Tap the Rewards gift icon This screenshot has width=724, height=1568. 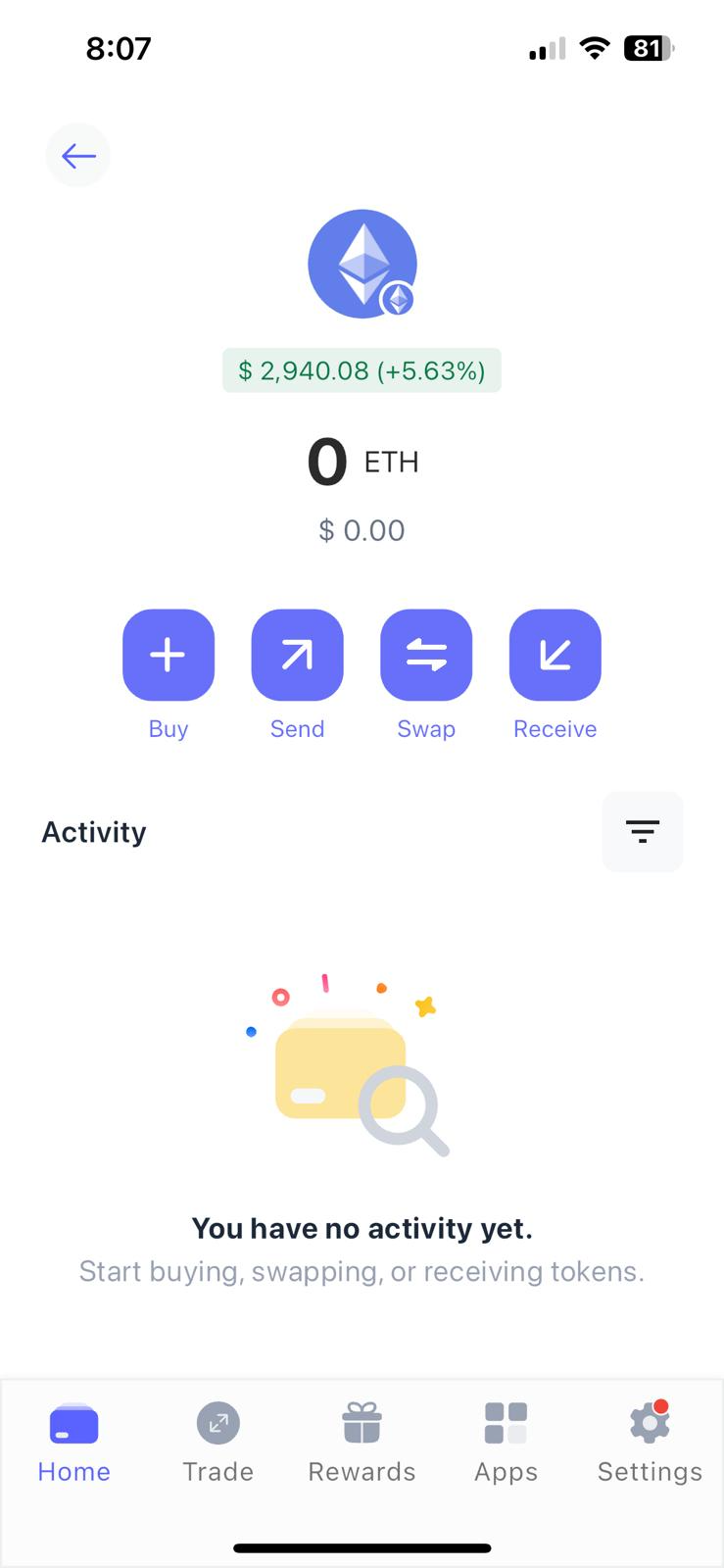[x=362, y=1423]
